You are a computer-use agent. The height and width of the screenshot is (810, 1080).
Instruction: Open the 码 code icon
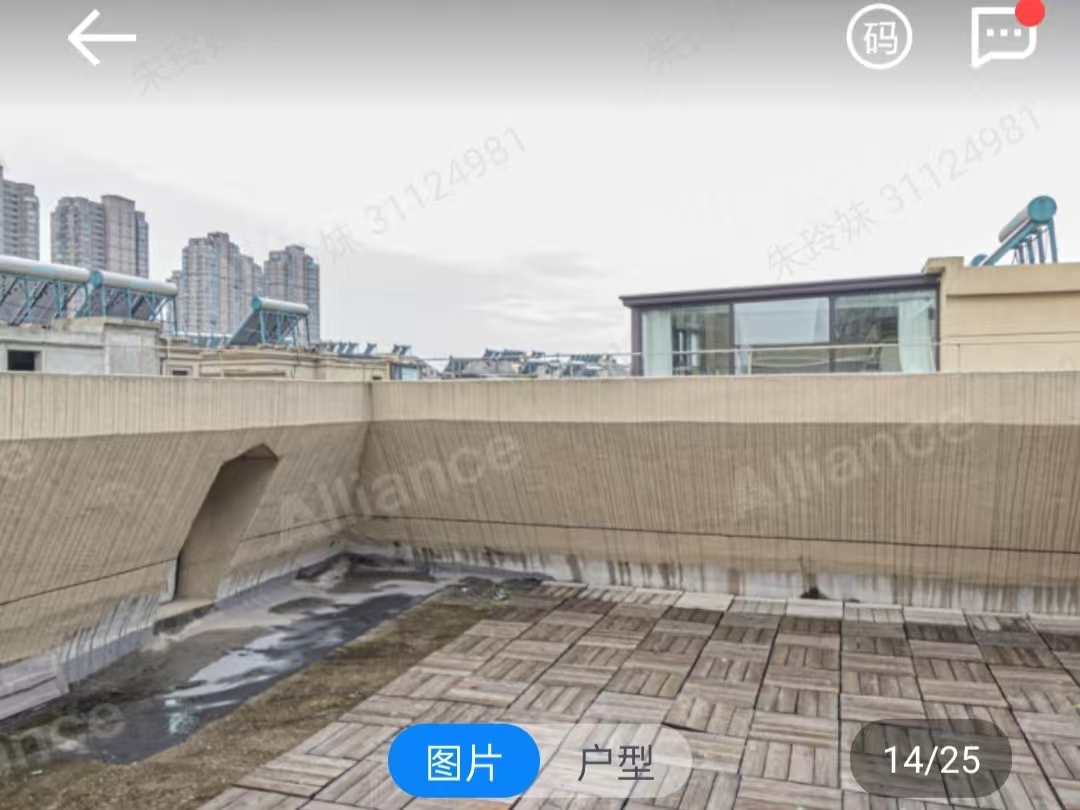click(879, 38)
